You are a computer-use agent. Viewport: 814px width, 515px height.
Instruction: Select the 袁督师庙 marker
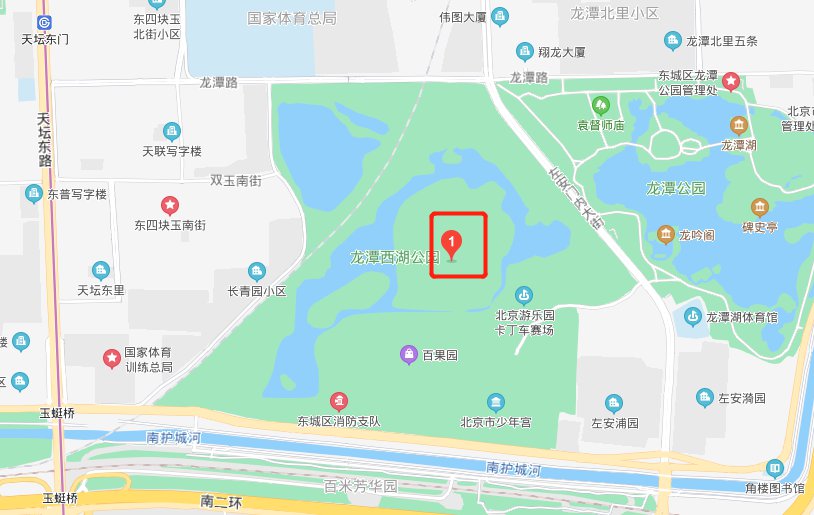pyautogui.click(x=601, y=104)
